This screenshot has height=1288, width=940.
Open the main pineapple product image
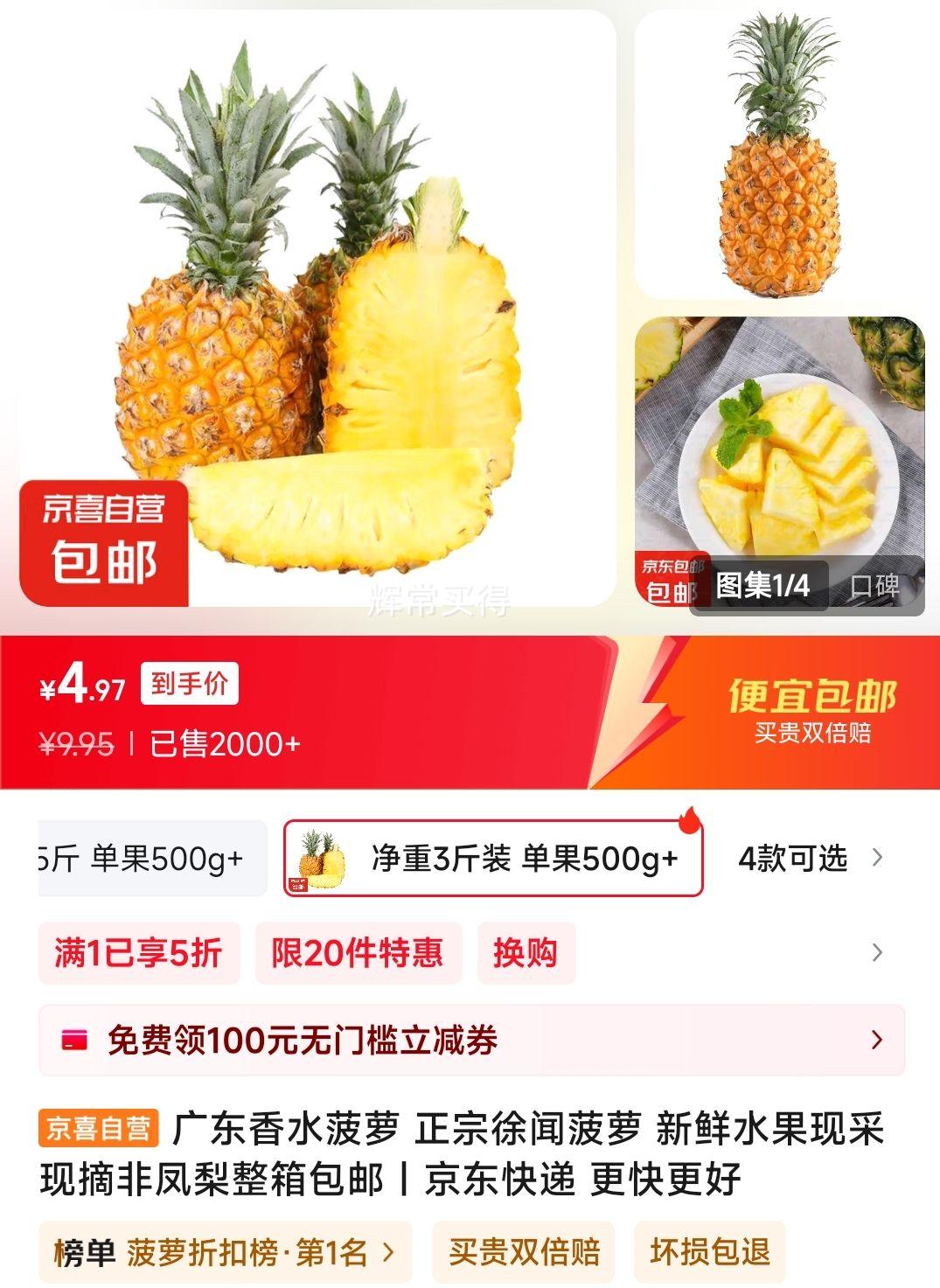317,308
